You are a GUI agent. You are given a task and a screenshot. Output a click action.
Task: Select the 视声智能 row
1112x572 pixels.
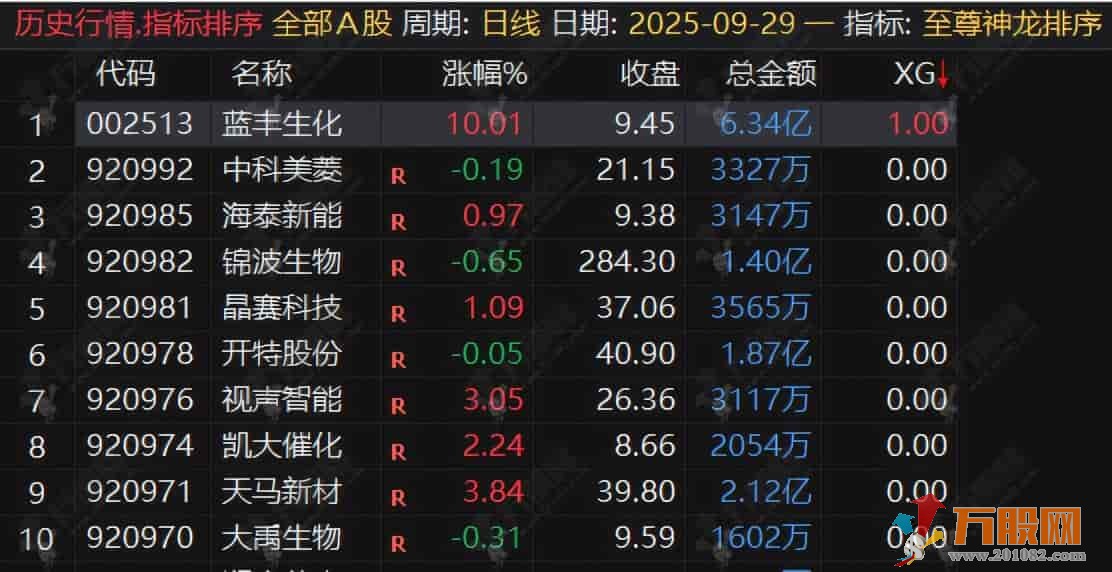pos(281,400)
